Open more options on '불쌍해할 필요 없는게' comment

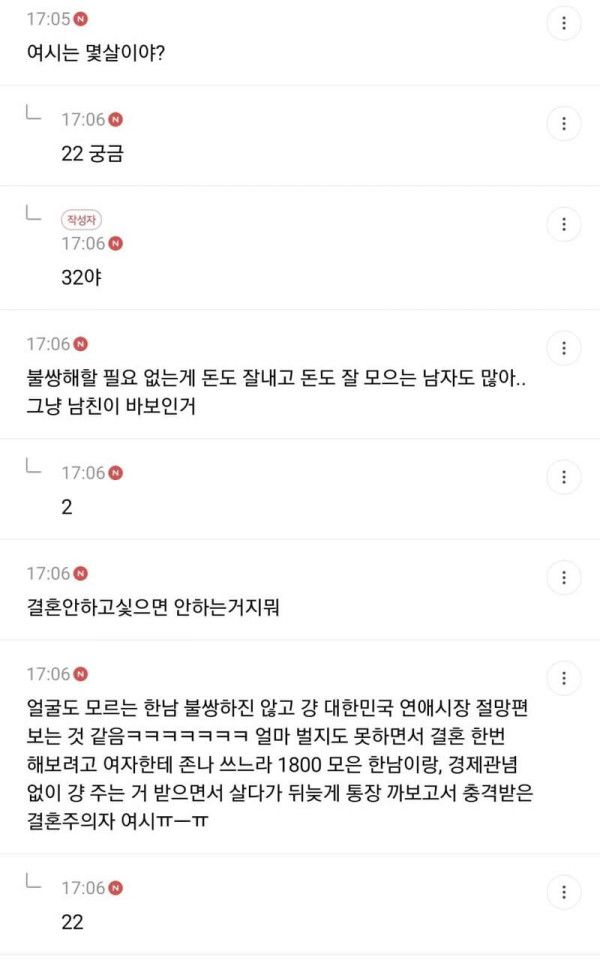click(564, 348)
